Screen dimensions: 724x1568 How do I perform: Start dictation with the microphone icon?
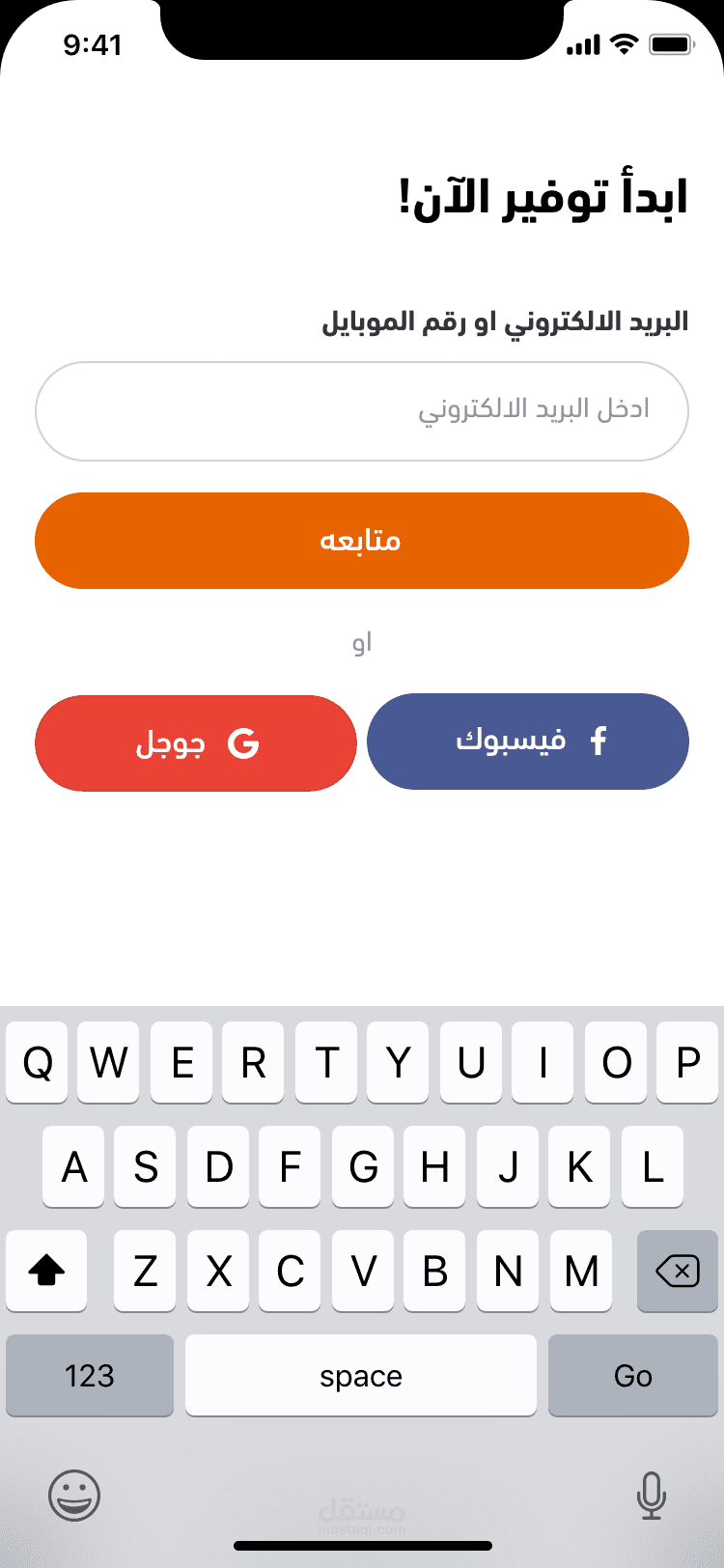coord(652,1496)
